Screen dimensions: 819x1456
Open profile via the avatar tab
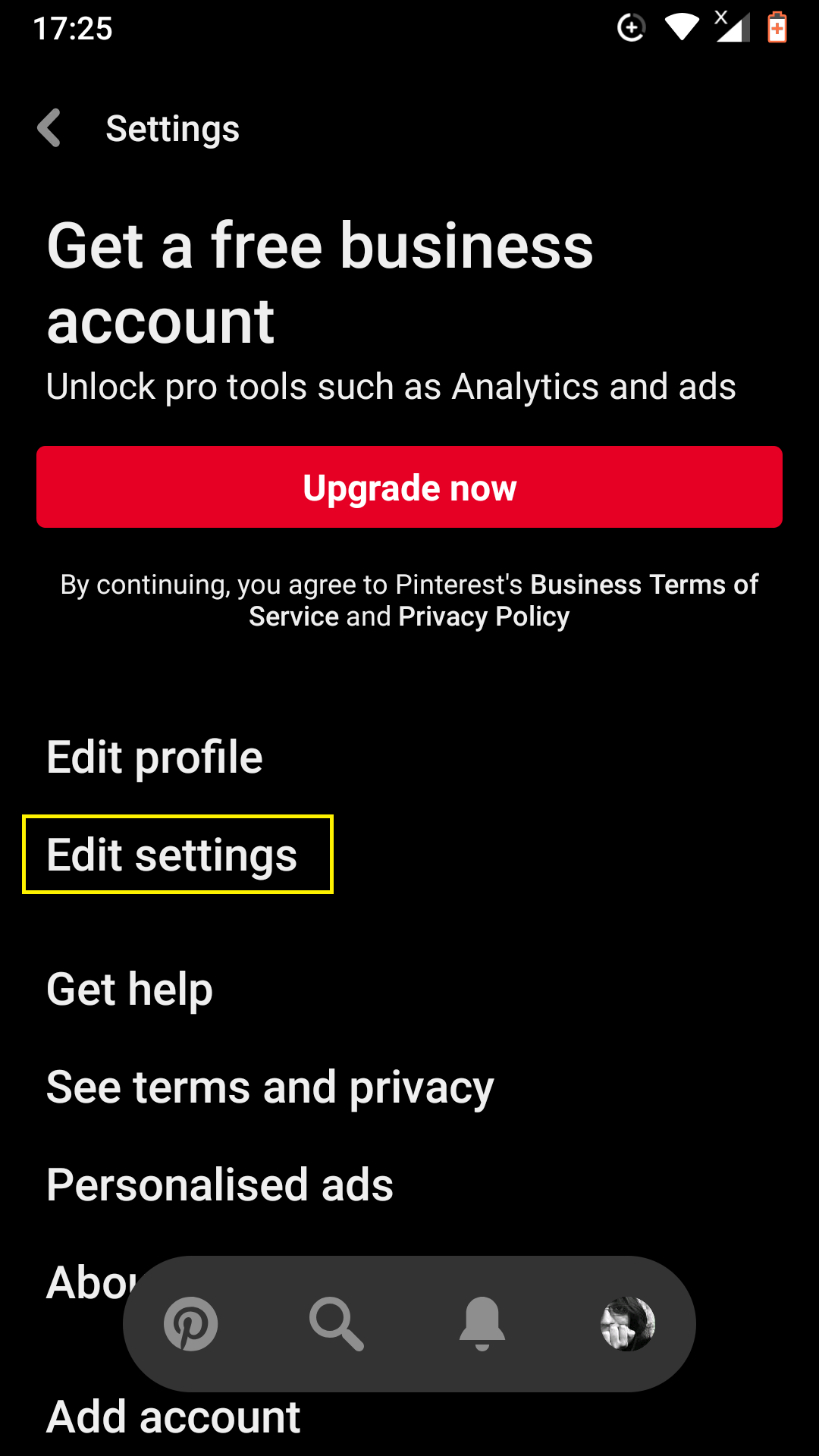[628, 1324]
